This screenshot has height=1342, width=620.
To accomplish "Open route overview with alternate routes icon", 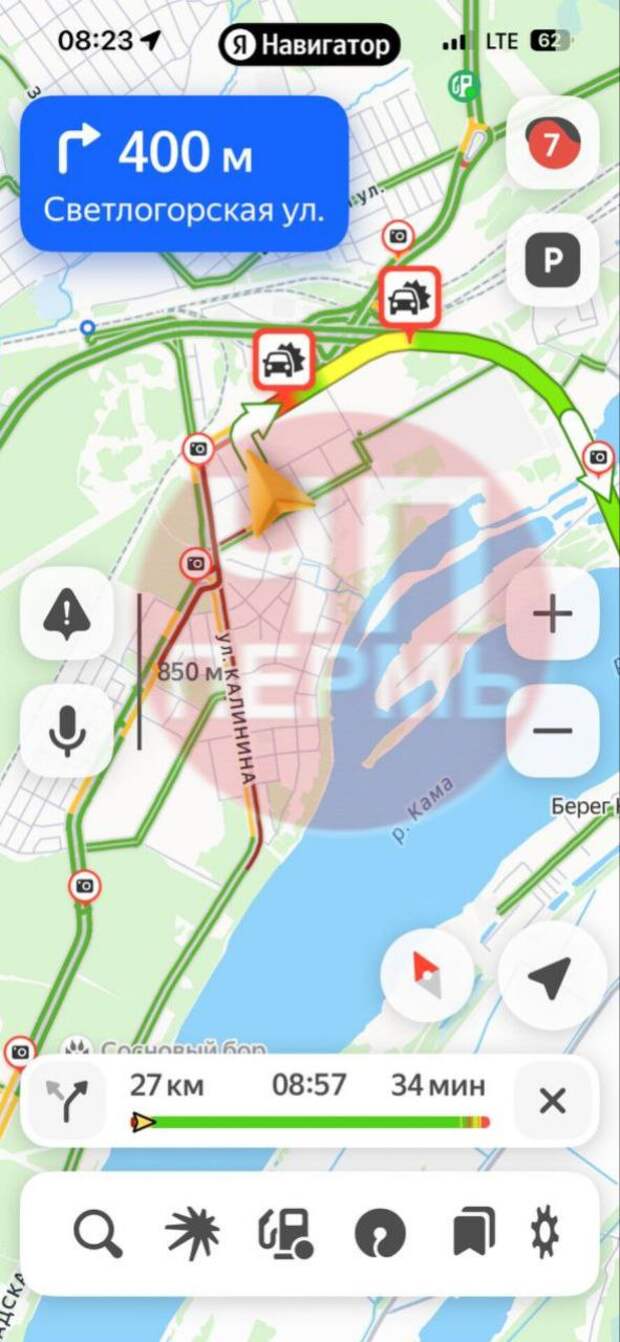I will pos(68,1101).
